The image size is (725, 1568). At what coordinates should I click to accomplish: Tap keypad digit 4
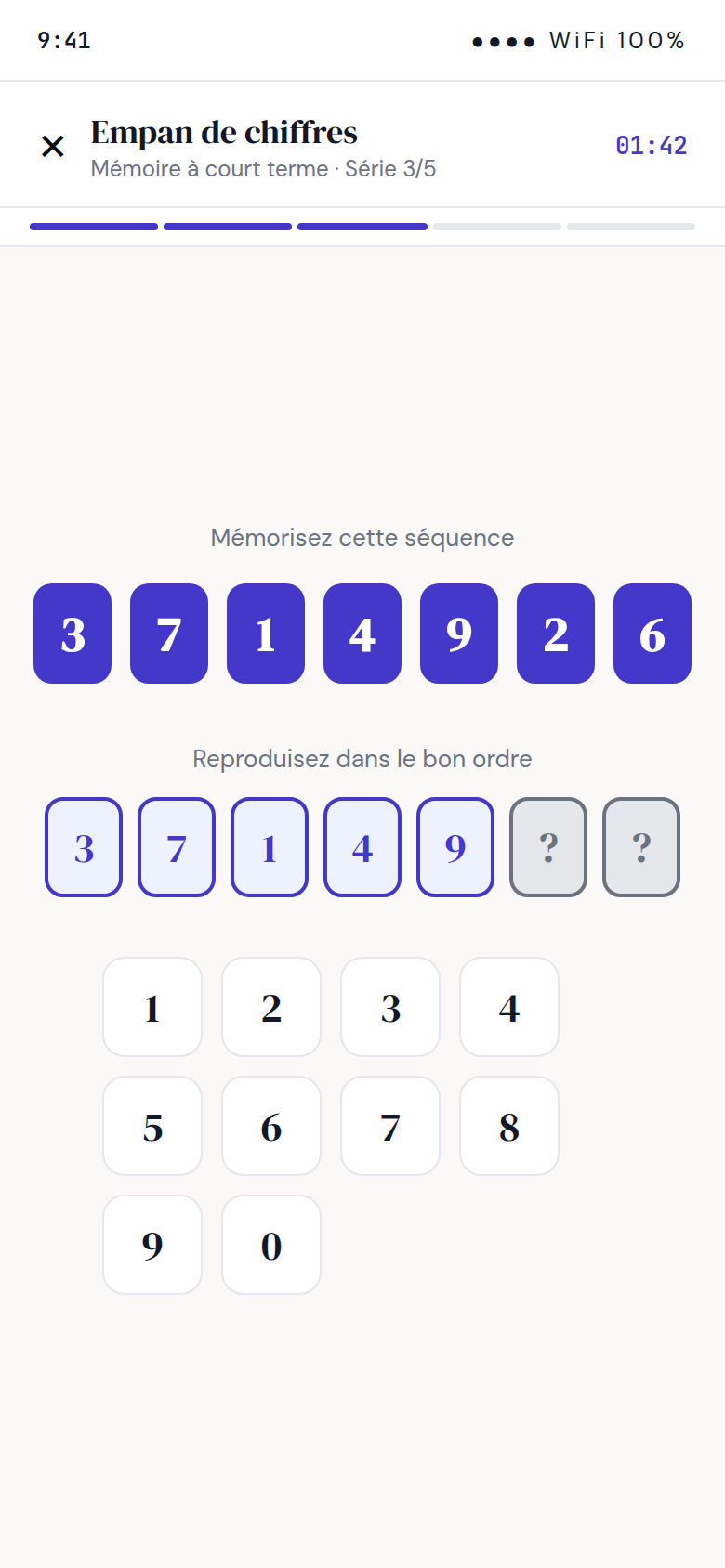[x=509, y=1007]
